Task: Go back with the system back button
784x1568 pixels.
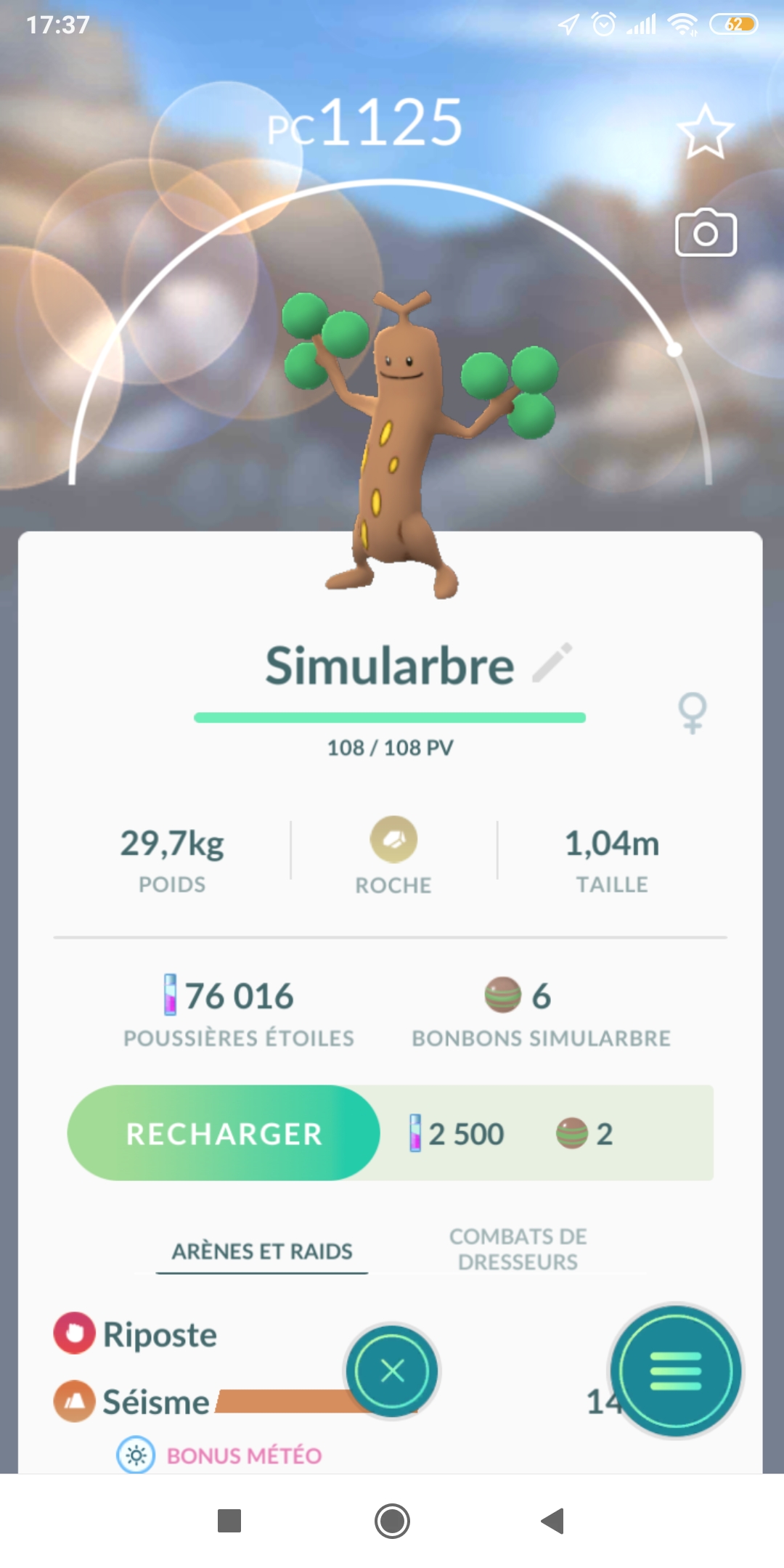Action: pos(553,1521)
